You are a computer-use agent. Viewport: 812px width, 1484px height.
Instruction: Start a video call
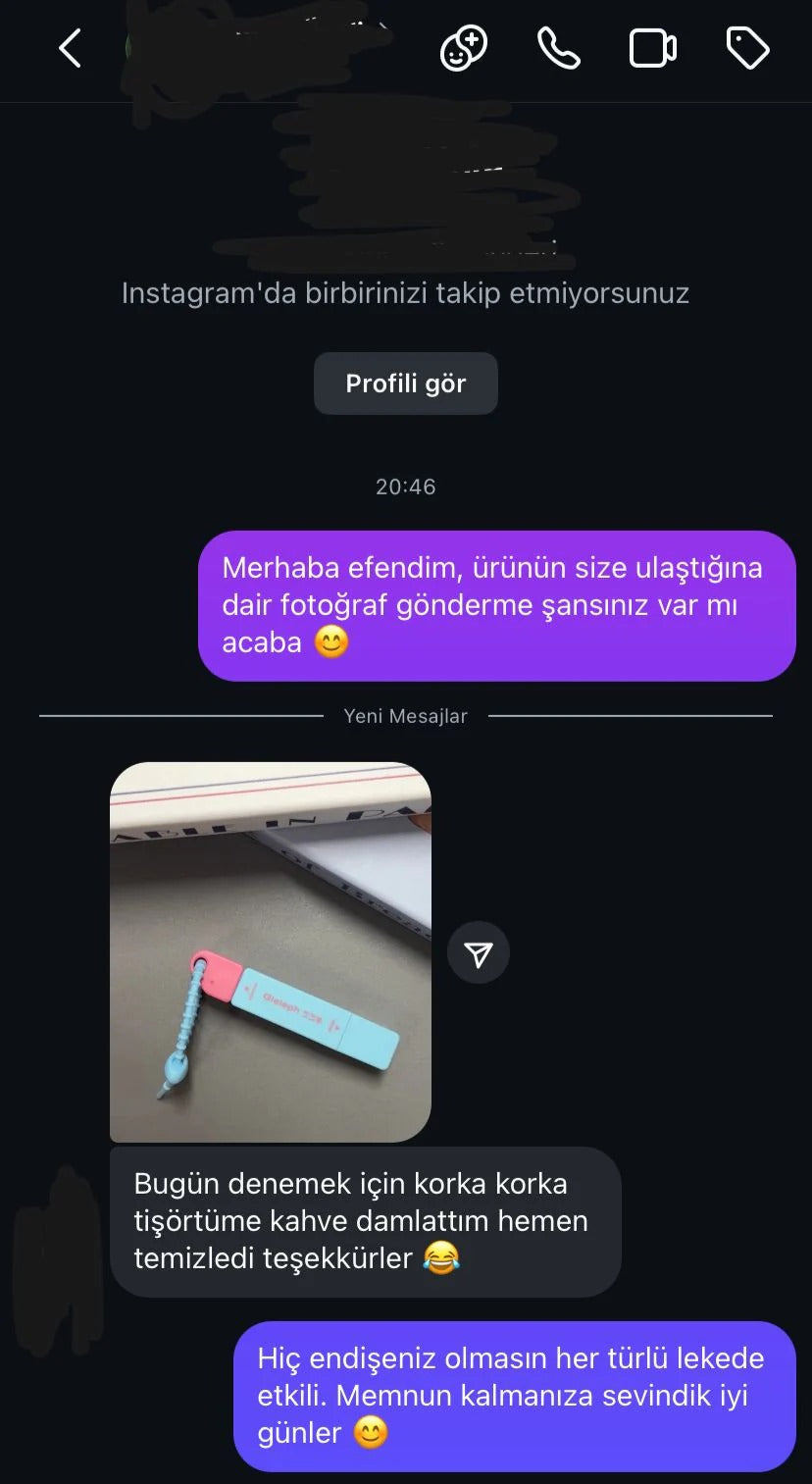pos(652,48)
